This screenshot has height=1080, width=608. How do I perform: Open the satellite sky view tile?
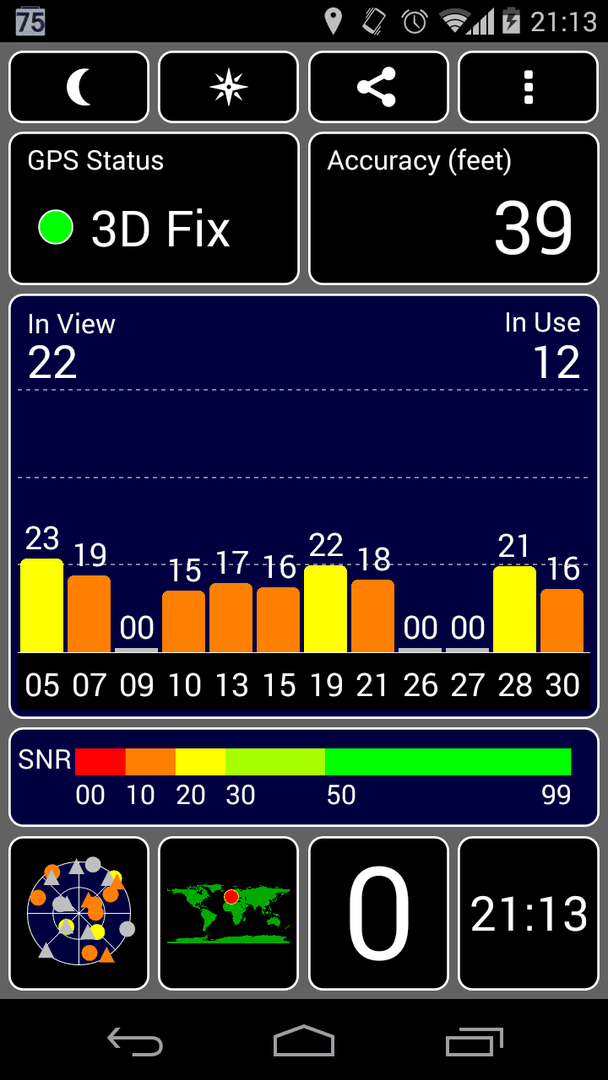pos(78,913)
